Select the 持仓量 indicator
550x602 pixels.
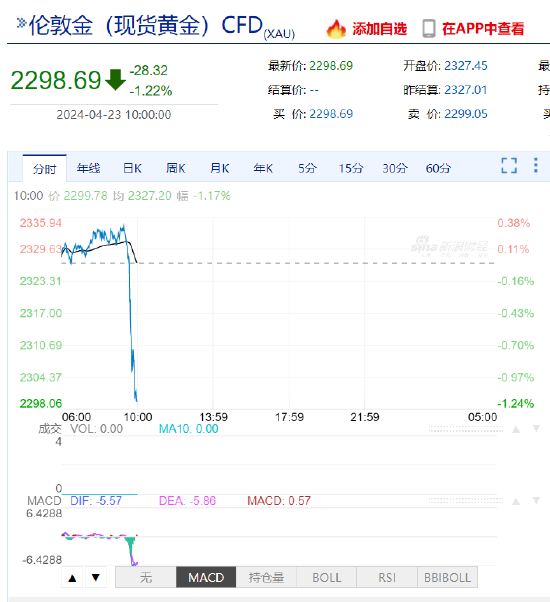click(266, 577)
